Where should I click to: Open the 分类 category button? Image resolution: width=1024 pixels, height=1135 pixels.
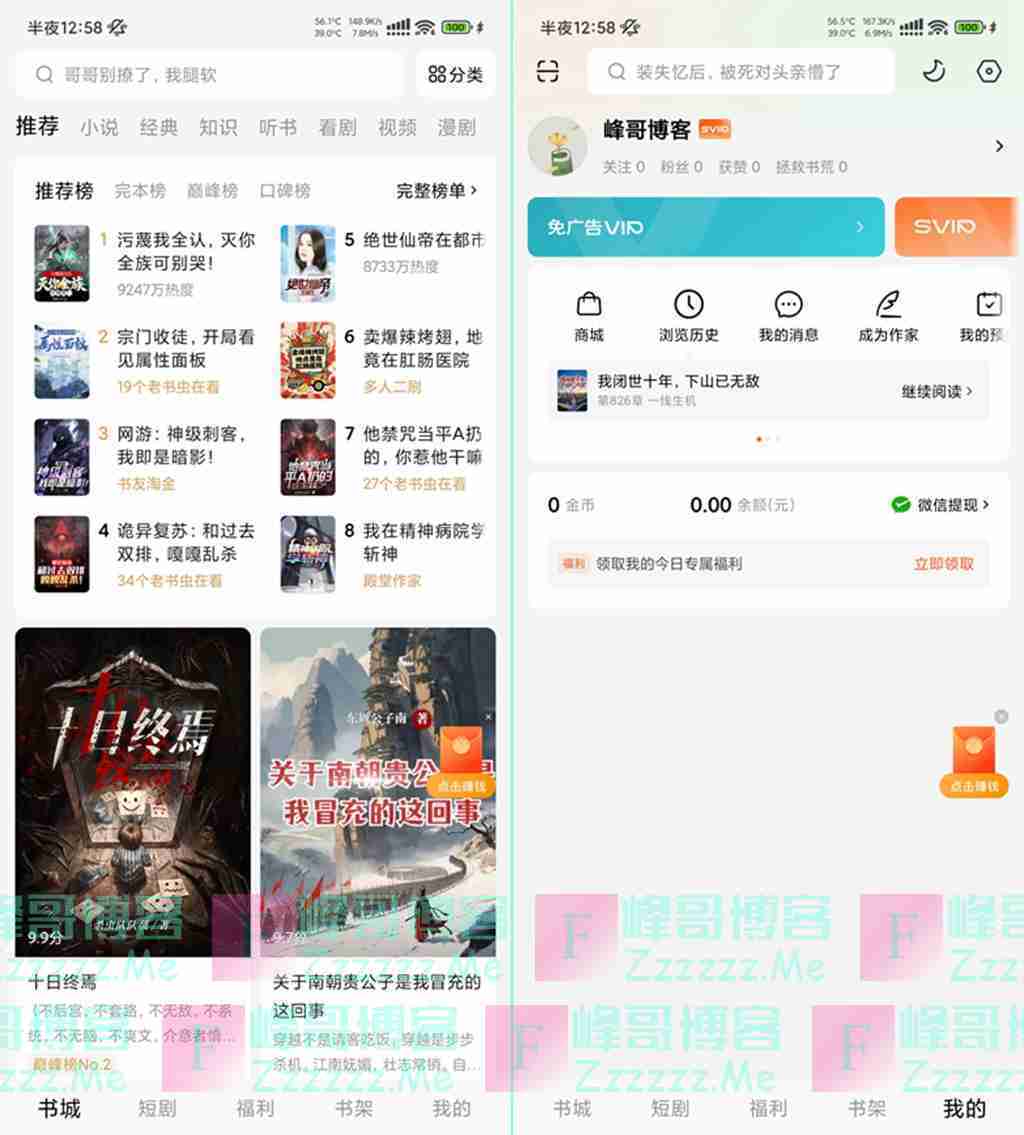(455, 74)
